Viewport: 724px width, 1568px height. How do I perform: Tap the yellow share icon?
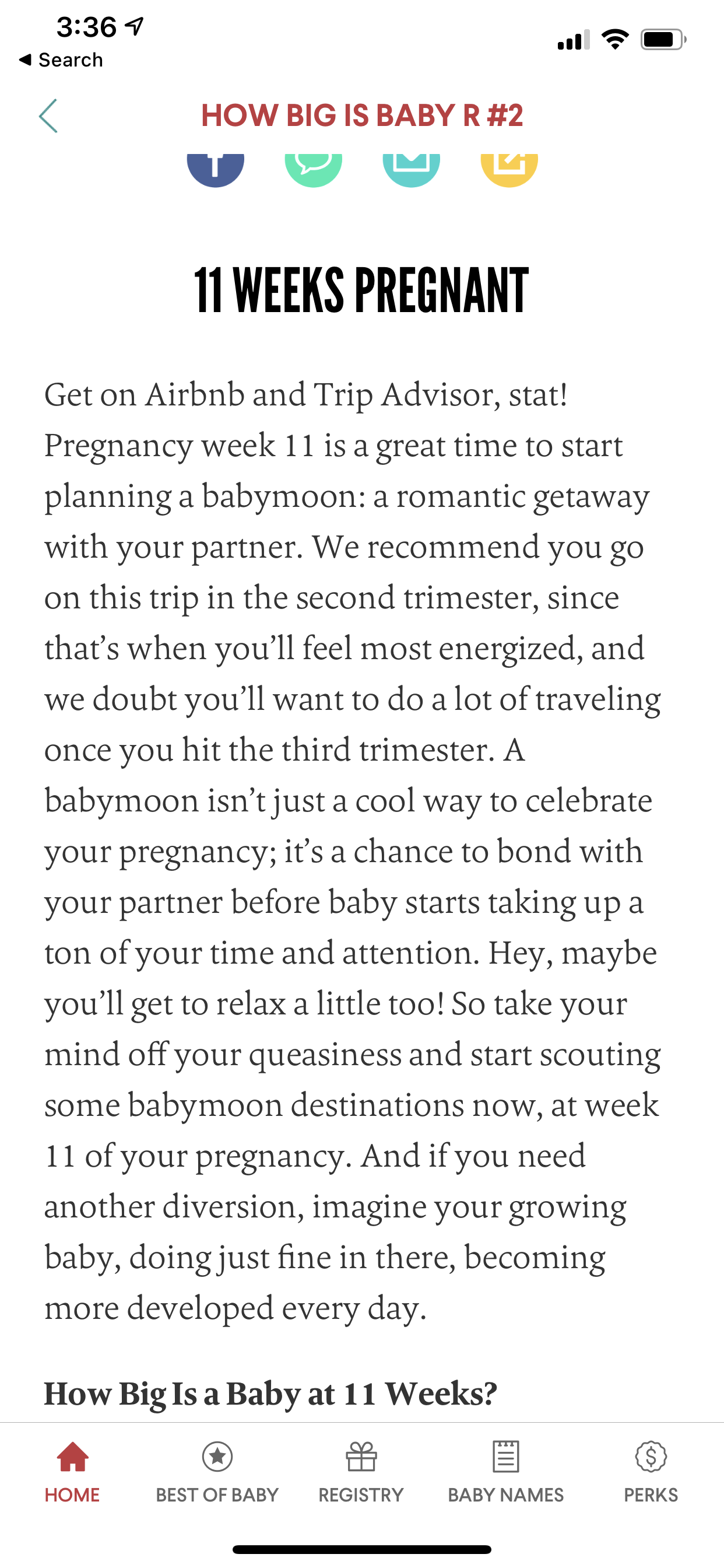click(x=509, y=170)
